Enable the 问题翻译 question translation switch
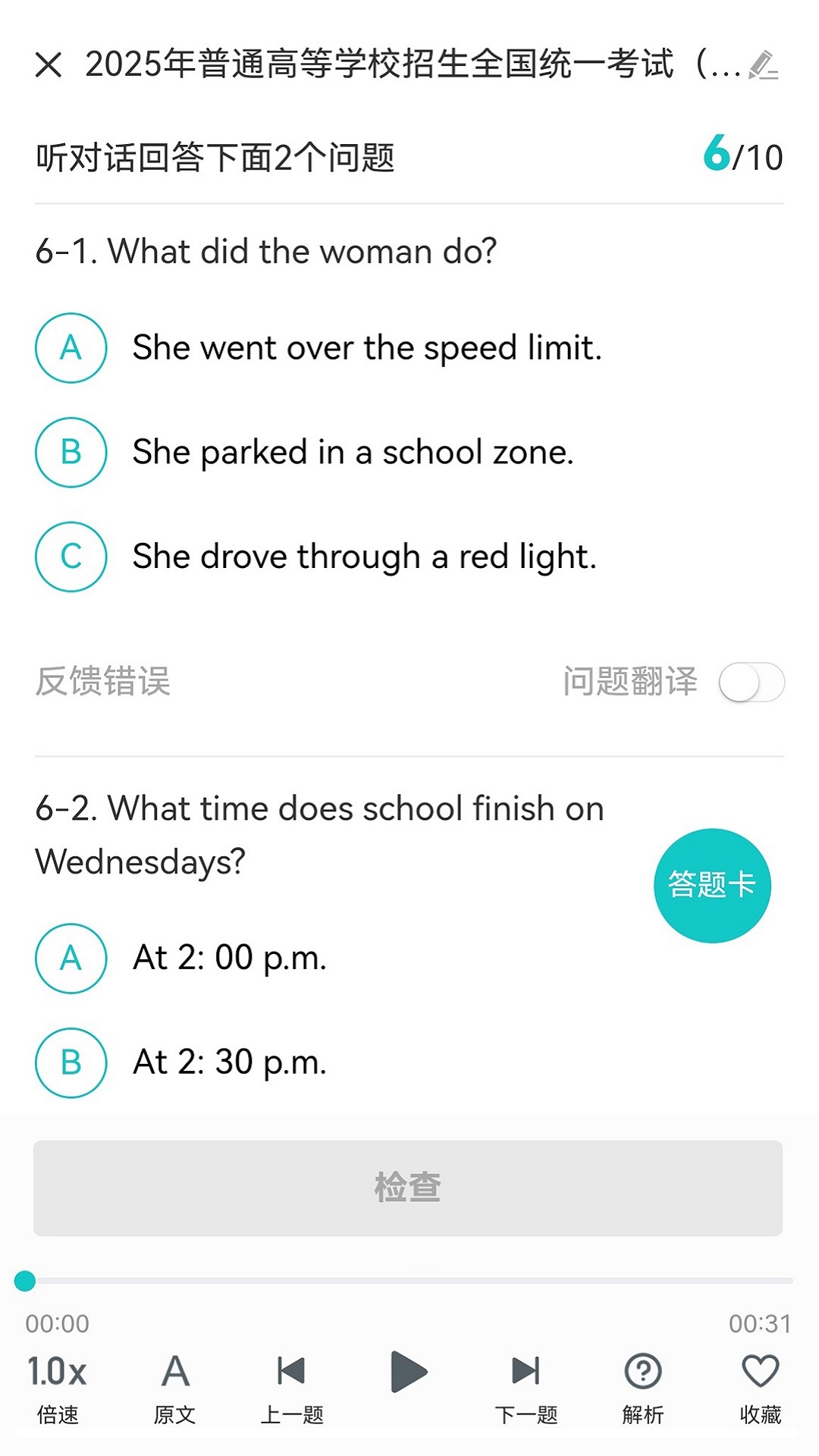 753,682
